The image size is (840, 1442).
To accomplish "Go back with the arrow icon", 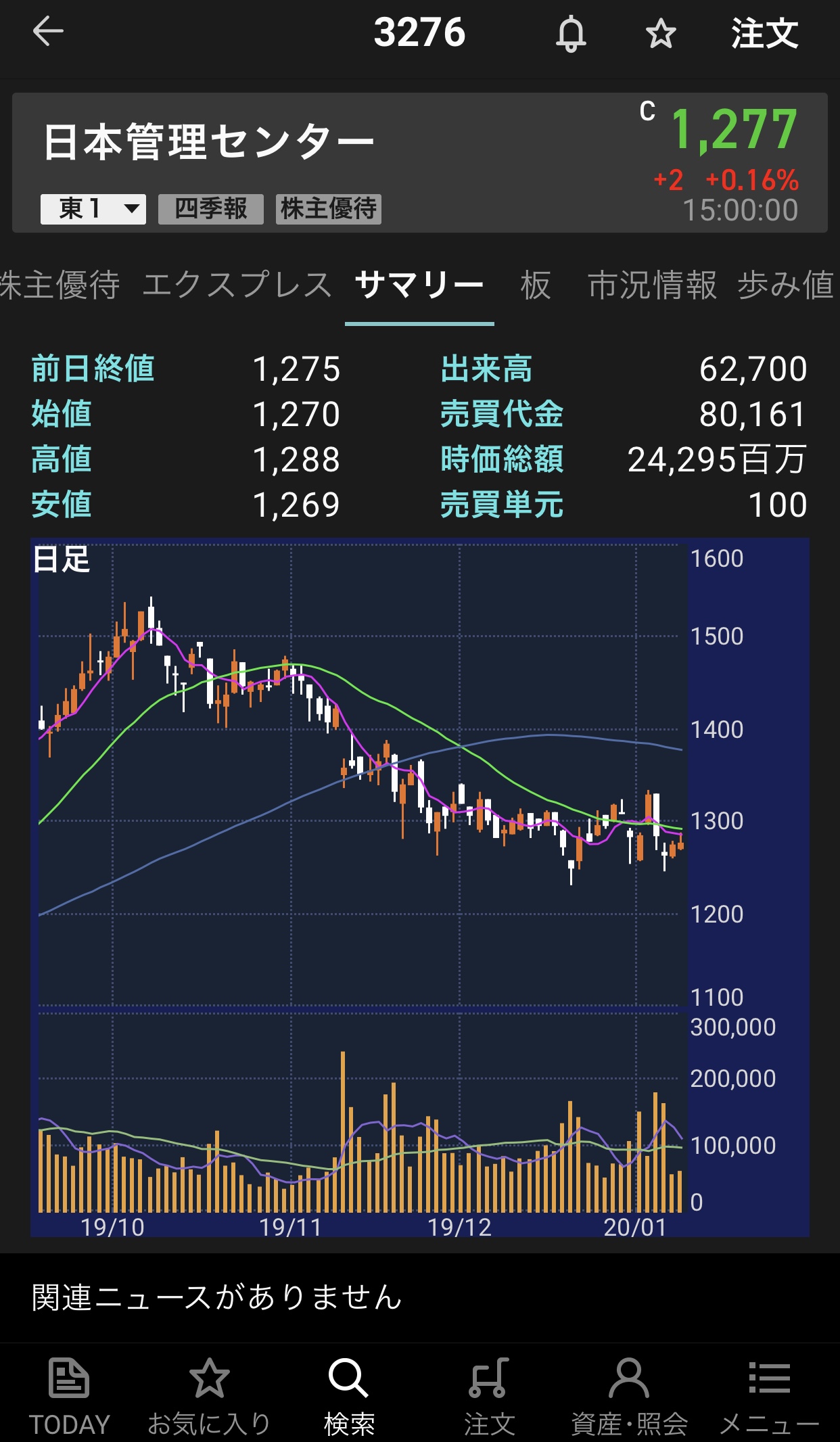I will pyautogui.click(x=48, y=32).
